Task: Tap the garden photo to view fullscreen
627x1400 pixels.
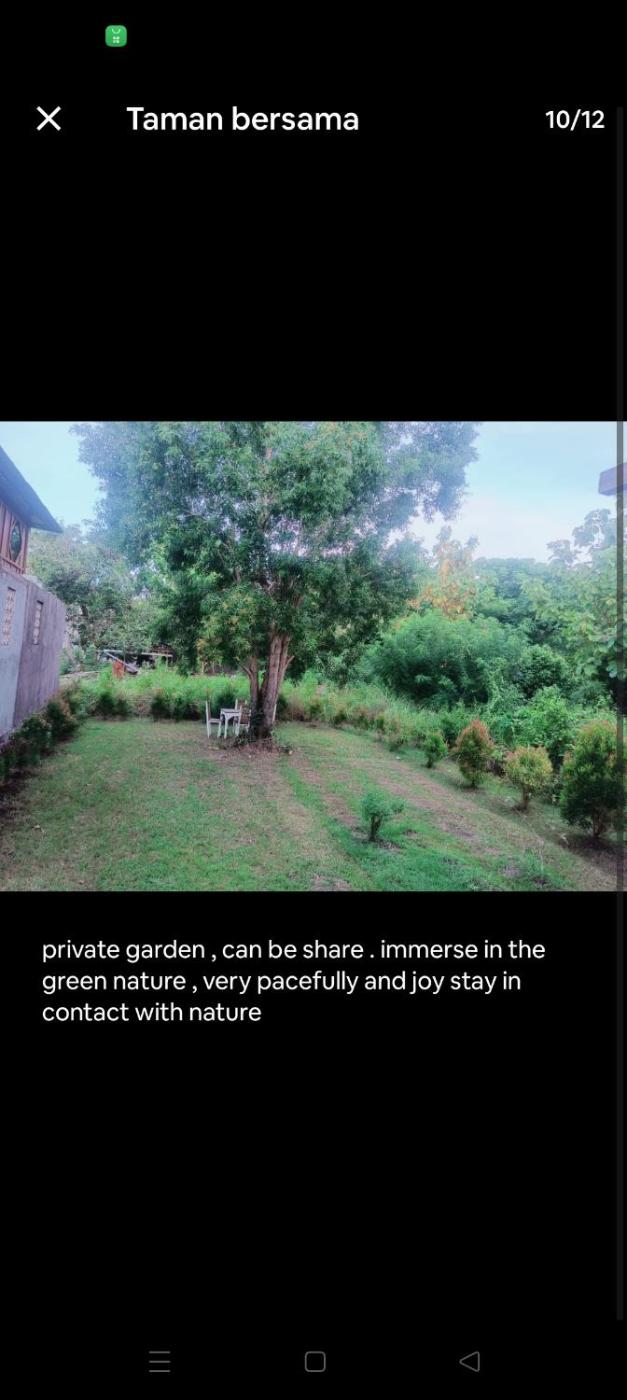Action: click(312, 655)
